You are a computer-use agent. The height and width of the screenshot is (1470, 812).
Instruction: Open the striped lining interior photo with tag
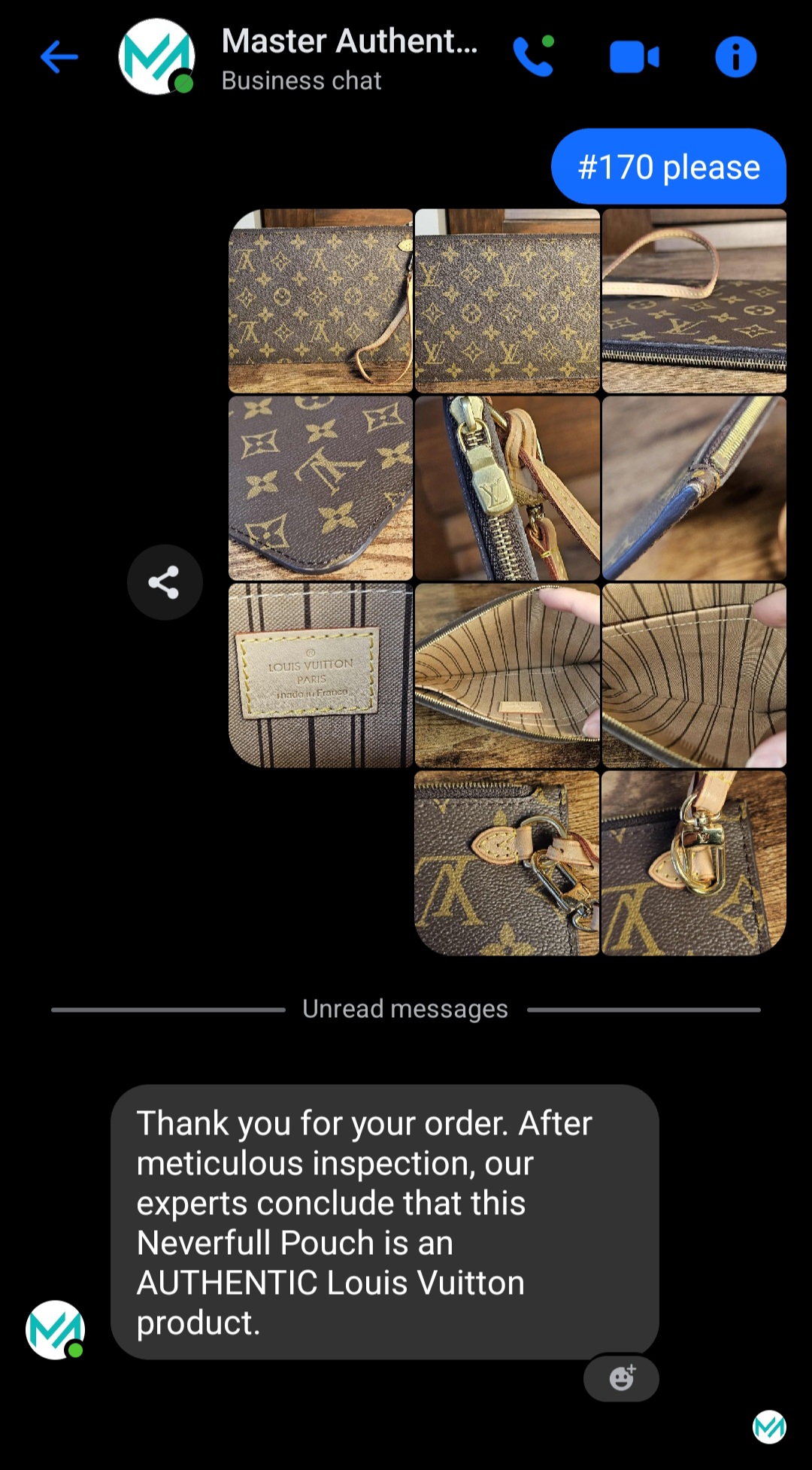(507, 675)
